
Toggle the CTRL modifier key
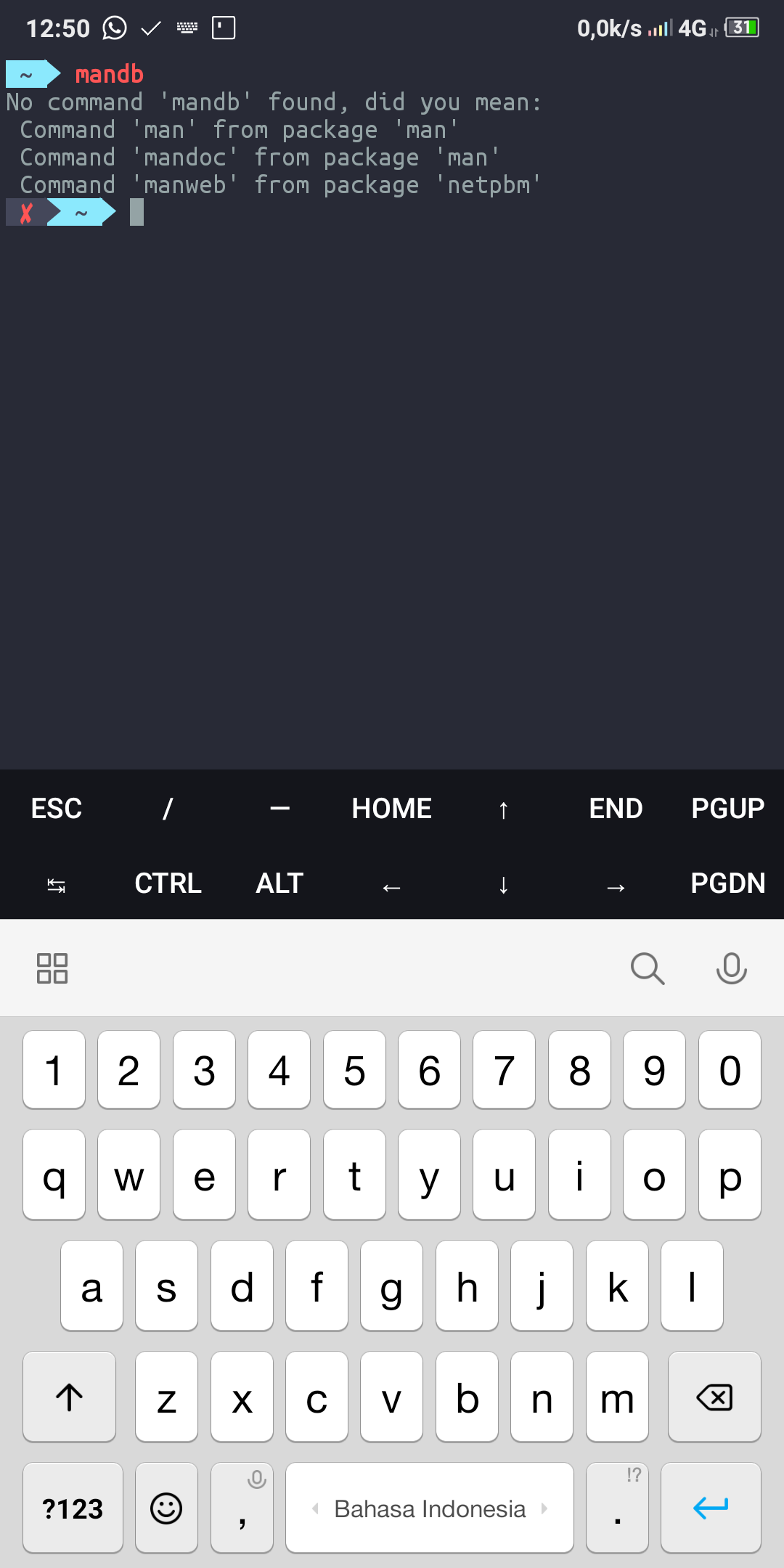(167, 883)
